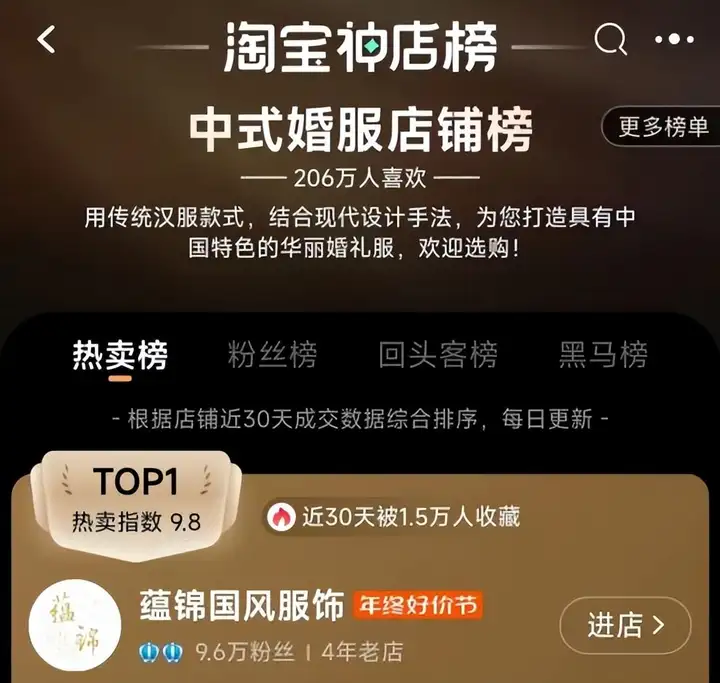Open search in the top bar
This screenshot has width=720, height=683.
click(x=609, y=40)
